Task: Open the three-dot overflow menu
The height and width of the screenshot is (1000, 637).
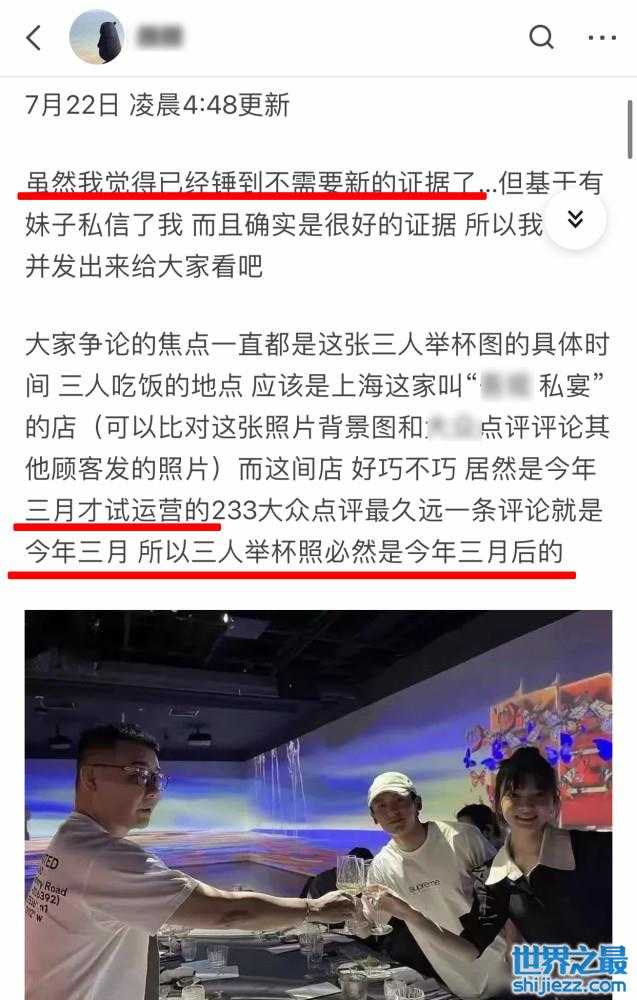Action: pyautogui.click(x=602, y=38)
